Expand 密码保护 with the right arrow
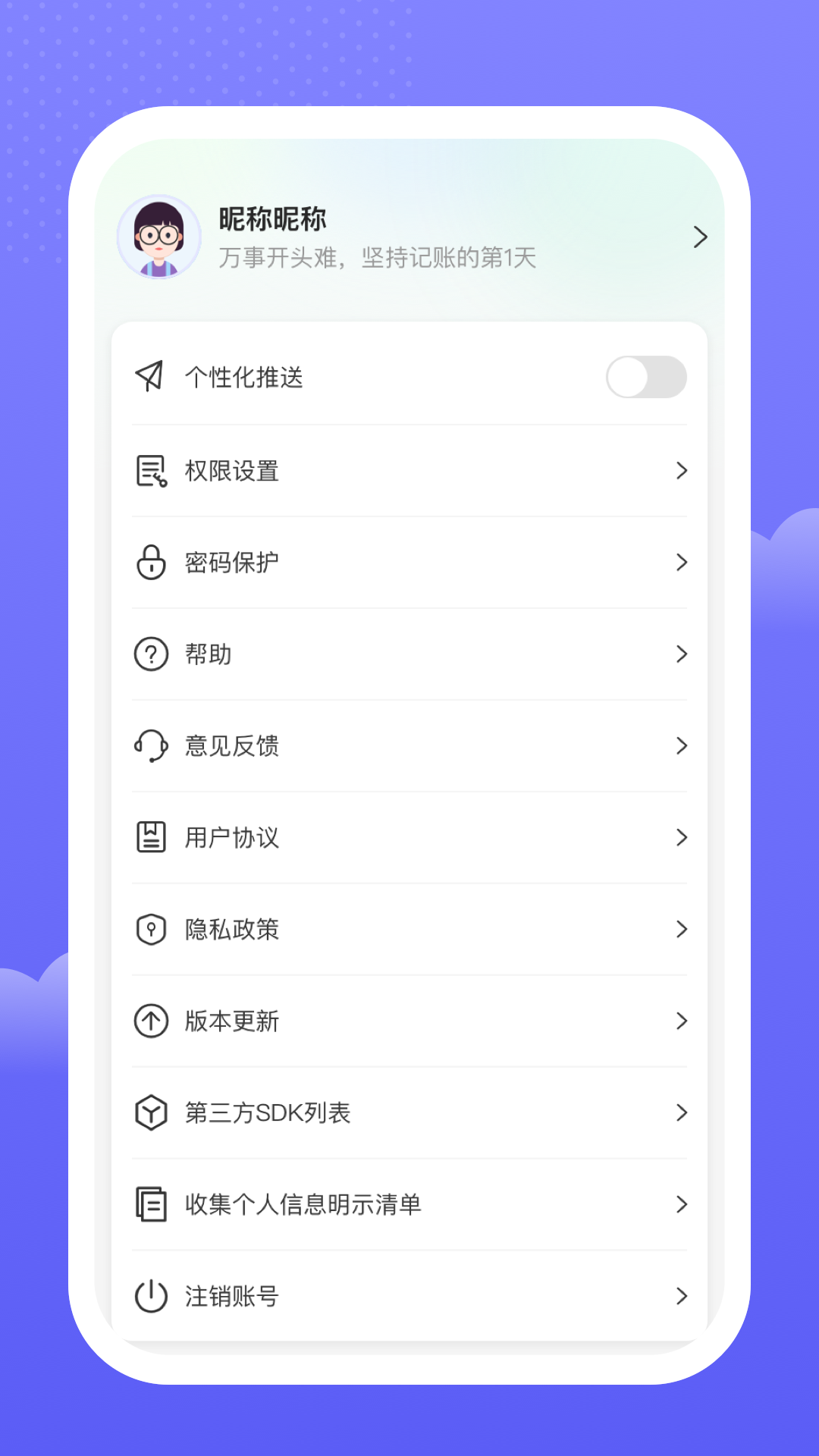 [x=682, y=563]
